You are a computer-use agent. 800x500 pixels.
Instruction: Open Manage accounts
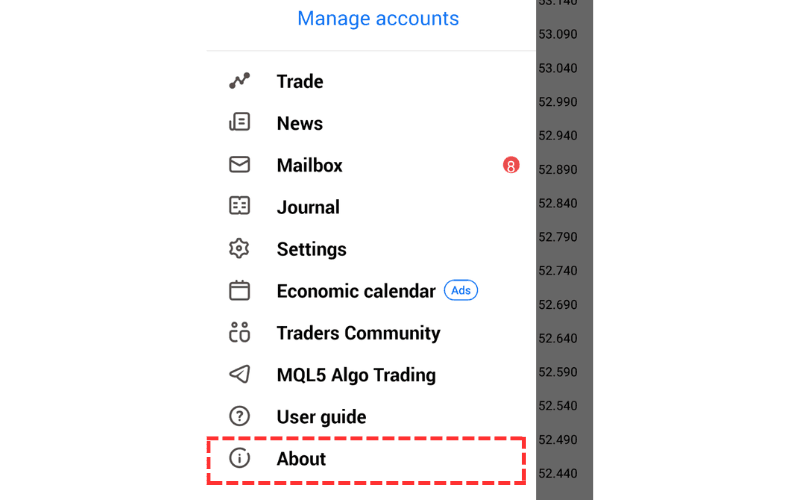(378, 19)
